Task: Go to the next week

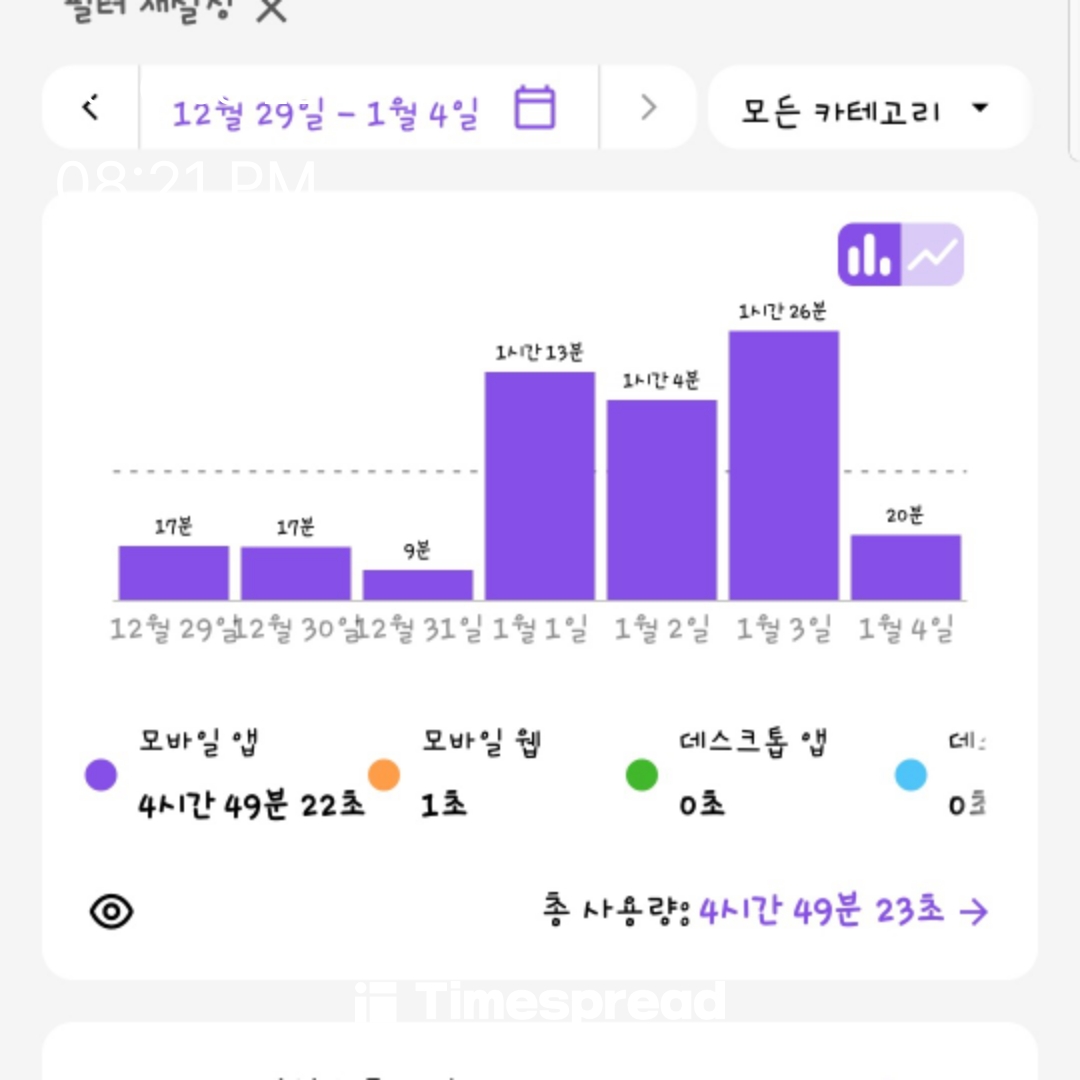Action: pos(648,107)
